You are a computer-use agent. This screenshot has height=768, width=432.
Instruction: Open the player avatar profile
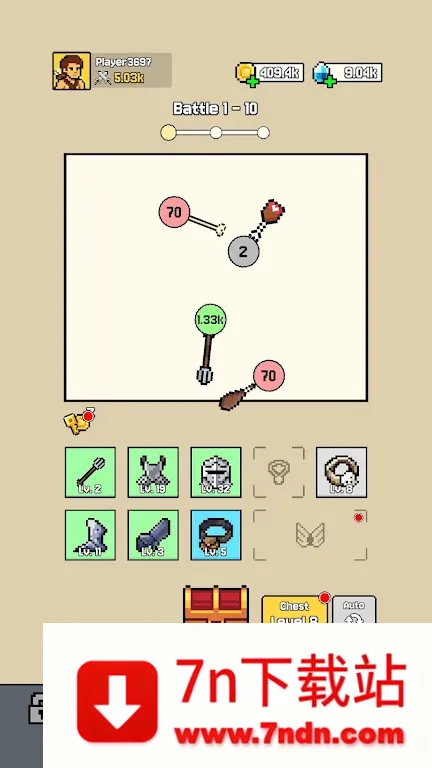pyautogui.click(x=72, y=71)
